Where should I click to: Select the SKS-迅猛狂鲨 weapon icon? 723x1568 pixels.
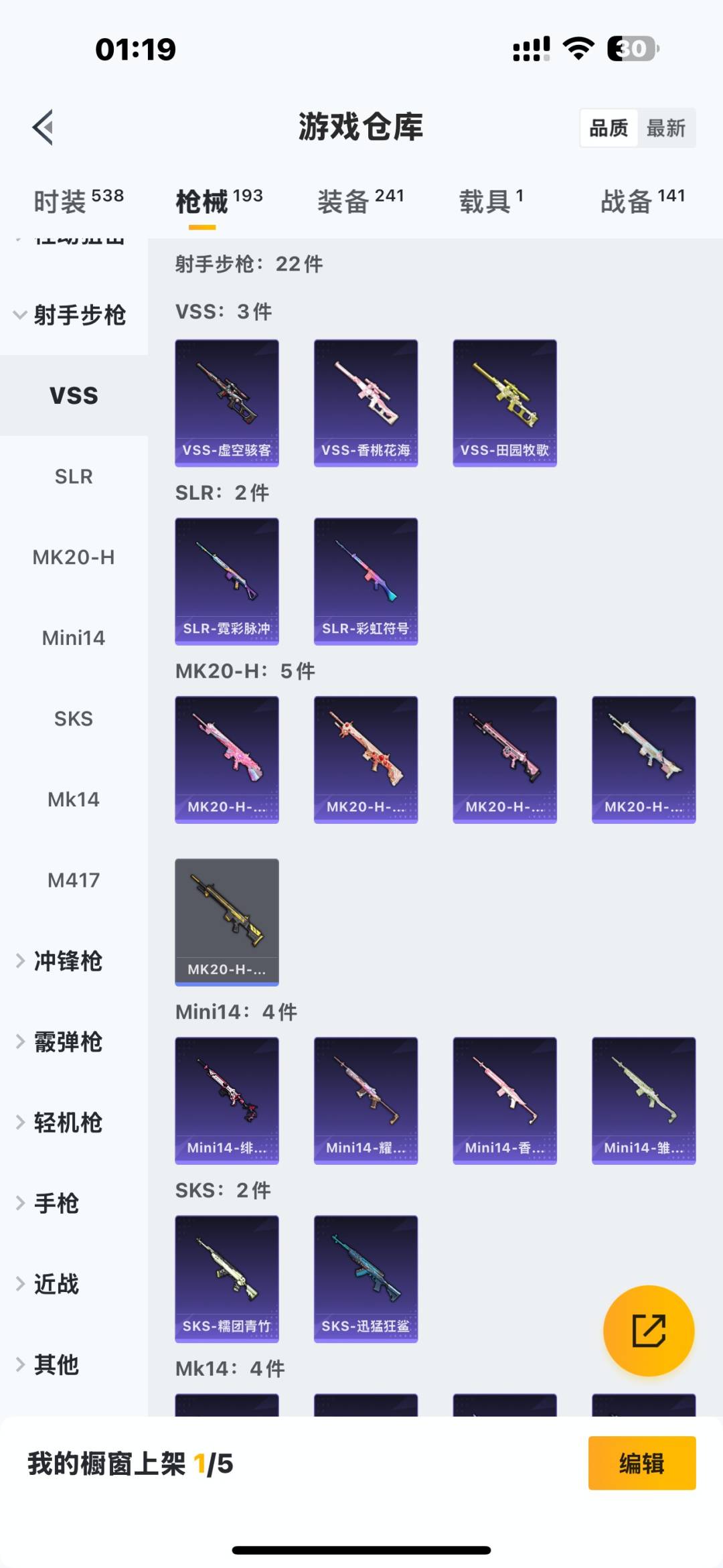(366, 1279)
